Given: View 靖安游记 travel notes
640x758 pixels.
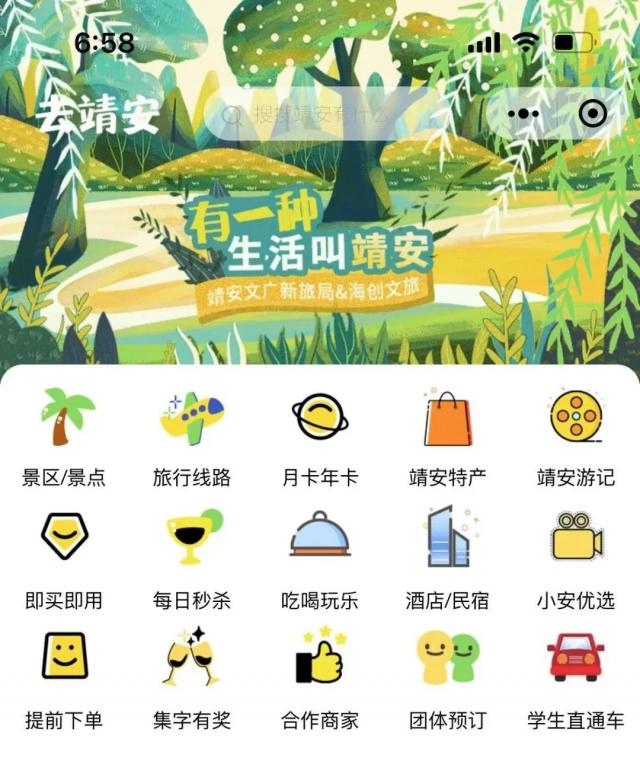Looking at the screenshot, I should click(x=576, y=436).
